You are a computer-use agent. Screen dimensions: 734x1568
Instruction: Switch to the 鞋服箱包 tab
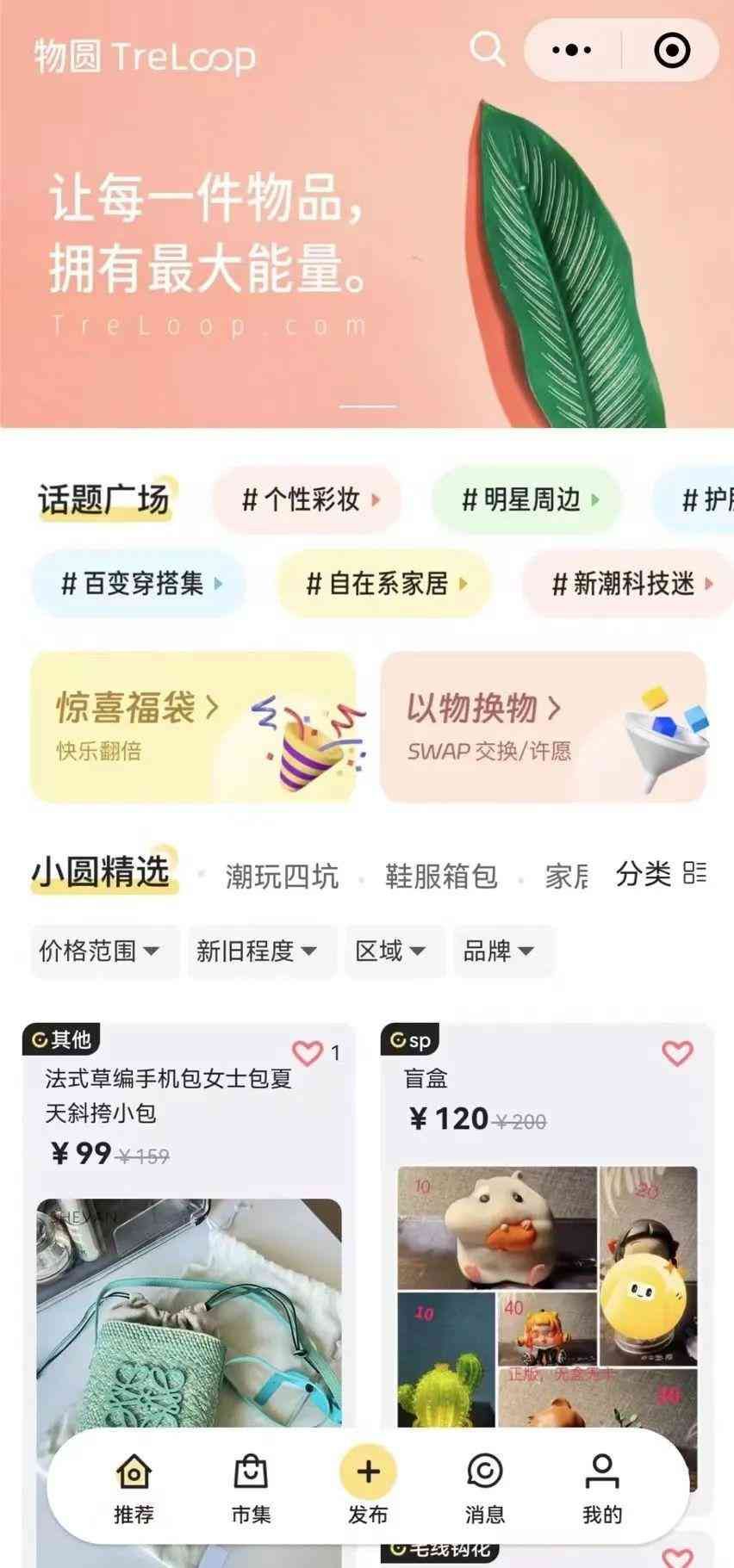point(441,876)
